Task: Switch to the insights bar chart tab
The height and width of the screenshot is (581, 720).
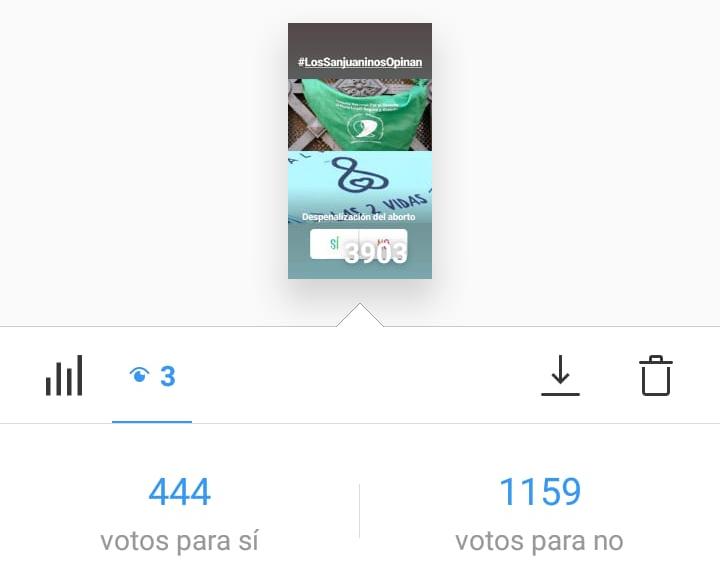Action: click(64, 376)
